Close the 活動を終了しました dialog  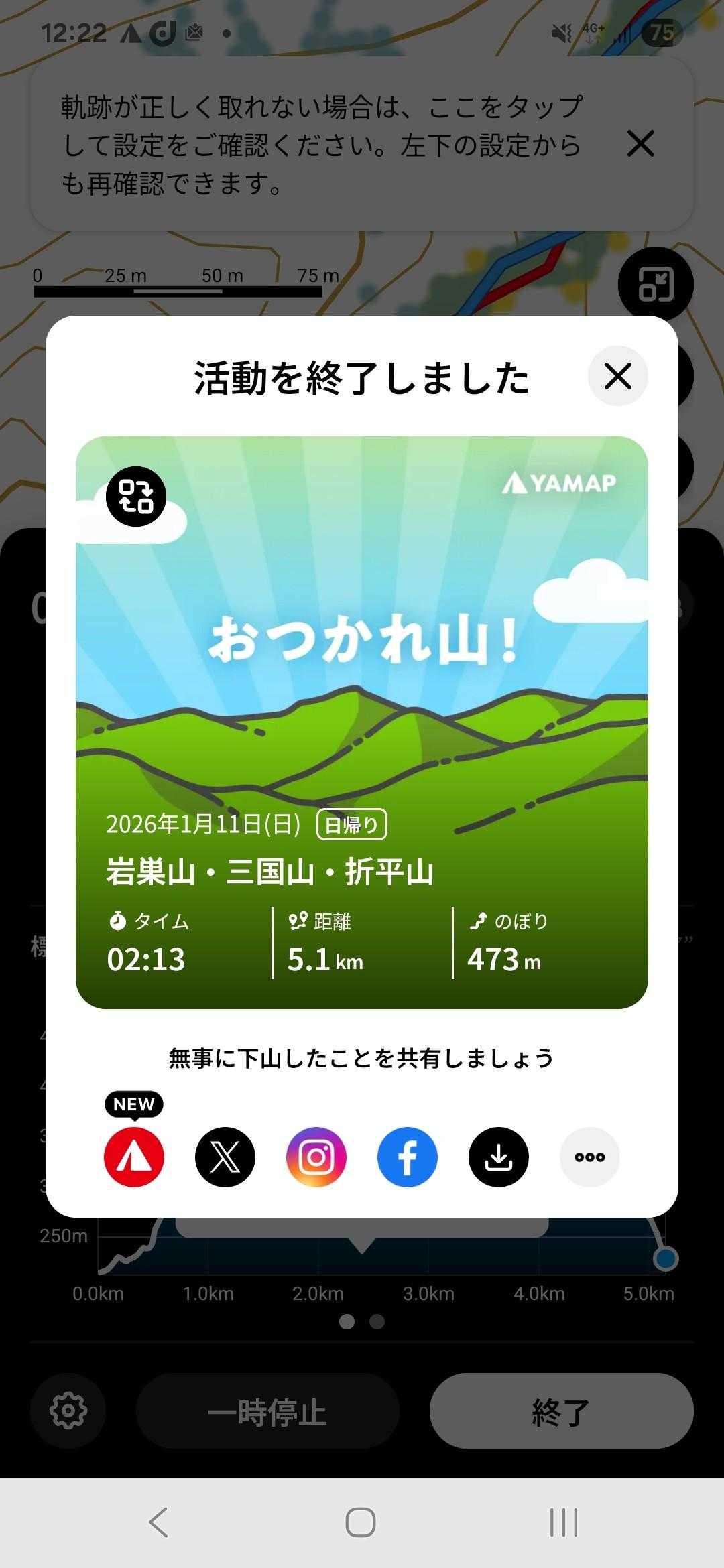pyautogui.click(x=617, y=376)
